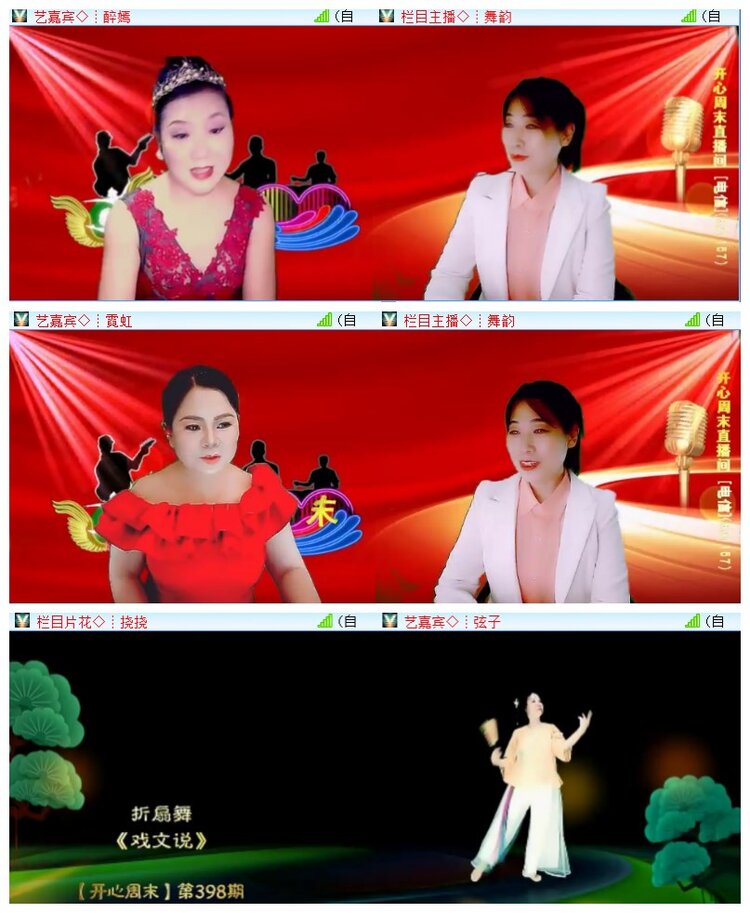Click the signal strength bars on 醉嫣's pane
The height and width of the screenshot is (913, 750).
[322, 13]
